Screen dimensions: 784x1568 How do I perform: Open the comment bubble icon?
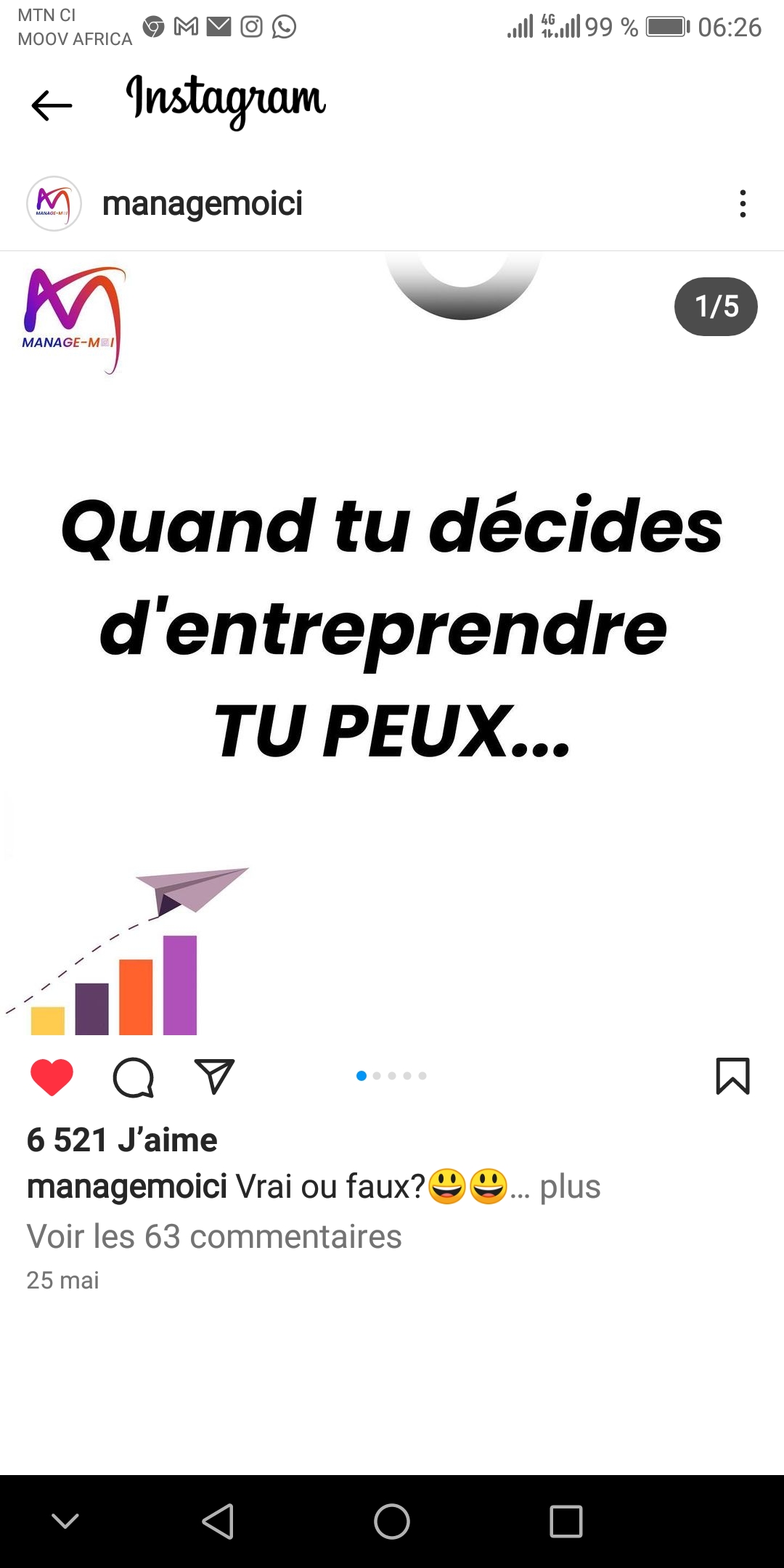(x=134, y=1077)
